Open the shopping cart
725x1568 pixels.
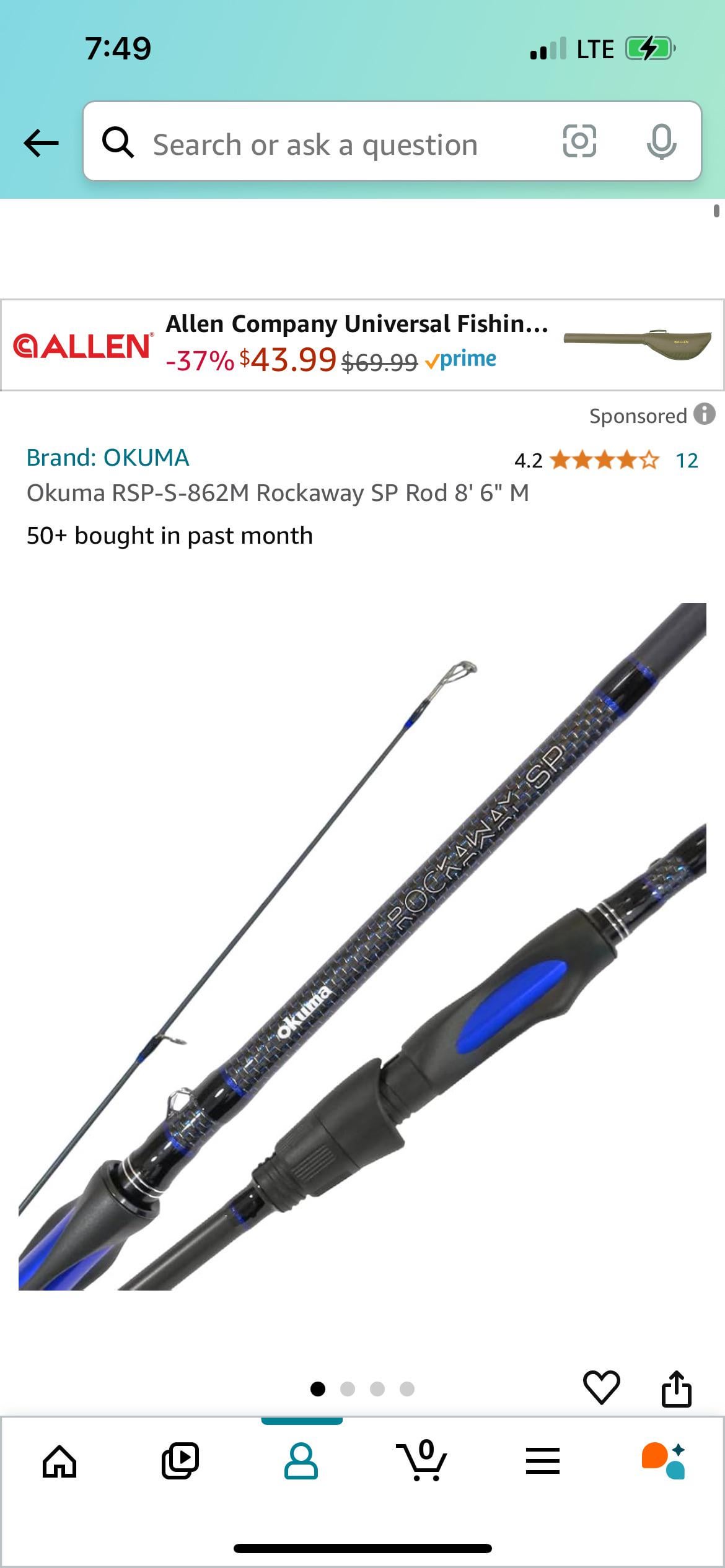[x=422, y=1461]
